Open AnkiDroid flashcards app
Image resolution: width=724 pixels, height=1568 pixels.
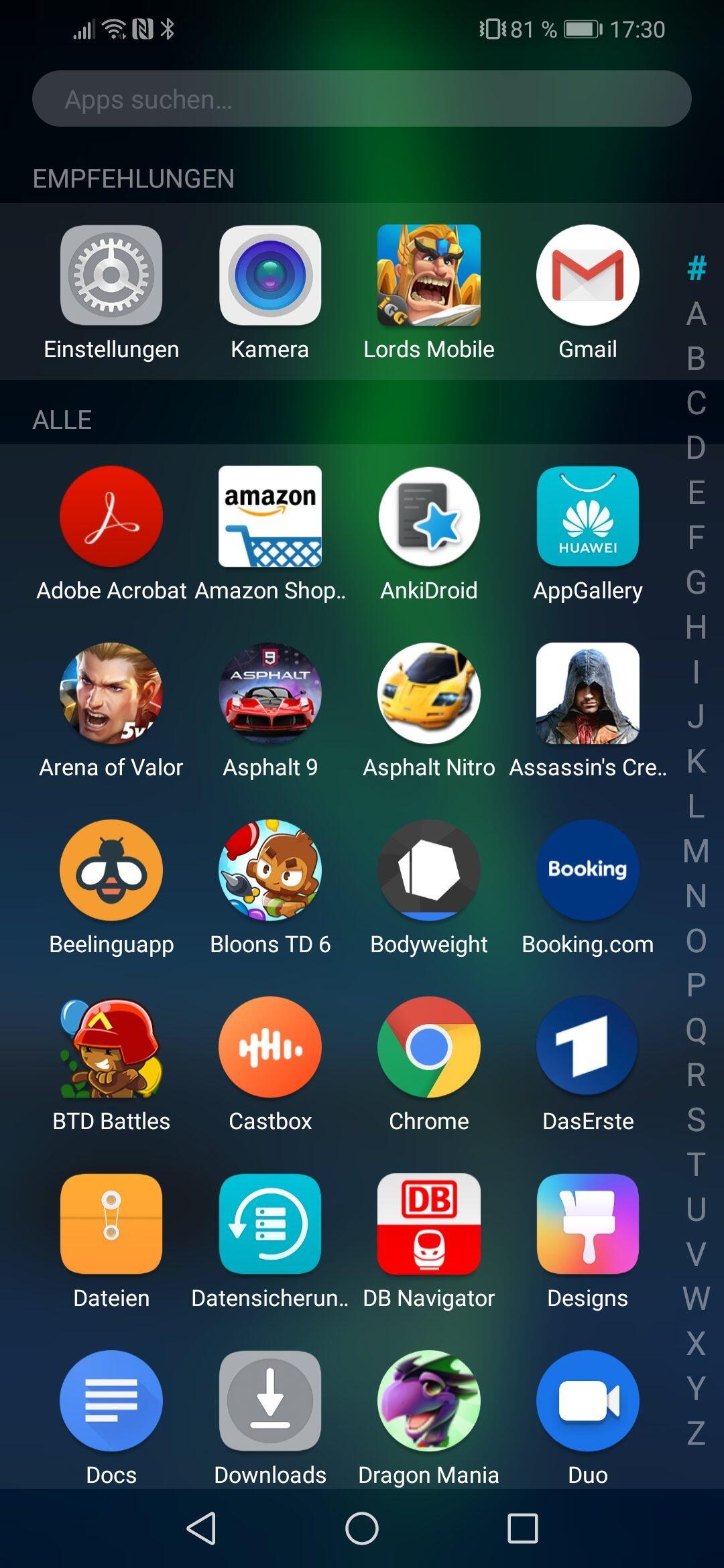tap(429, 517)
